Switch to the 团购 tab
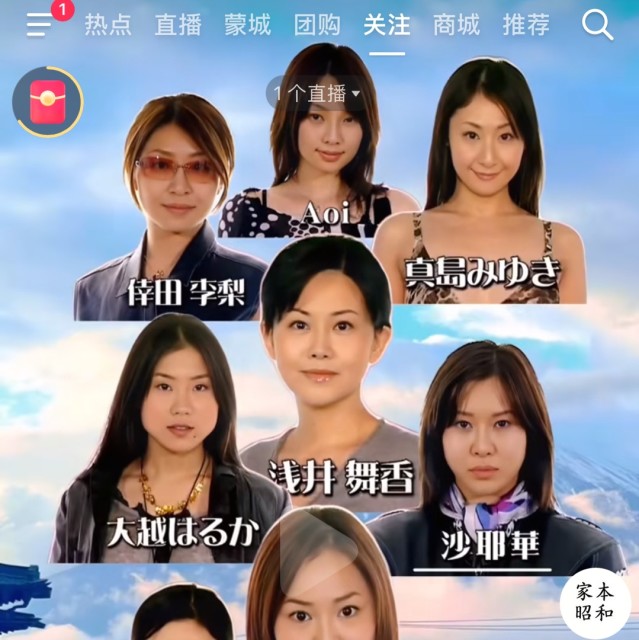Image resolution: width=639 pixels, height=640 pixels. tap(317, 25)
